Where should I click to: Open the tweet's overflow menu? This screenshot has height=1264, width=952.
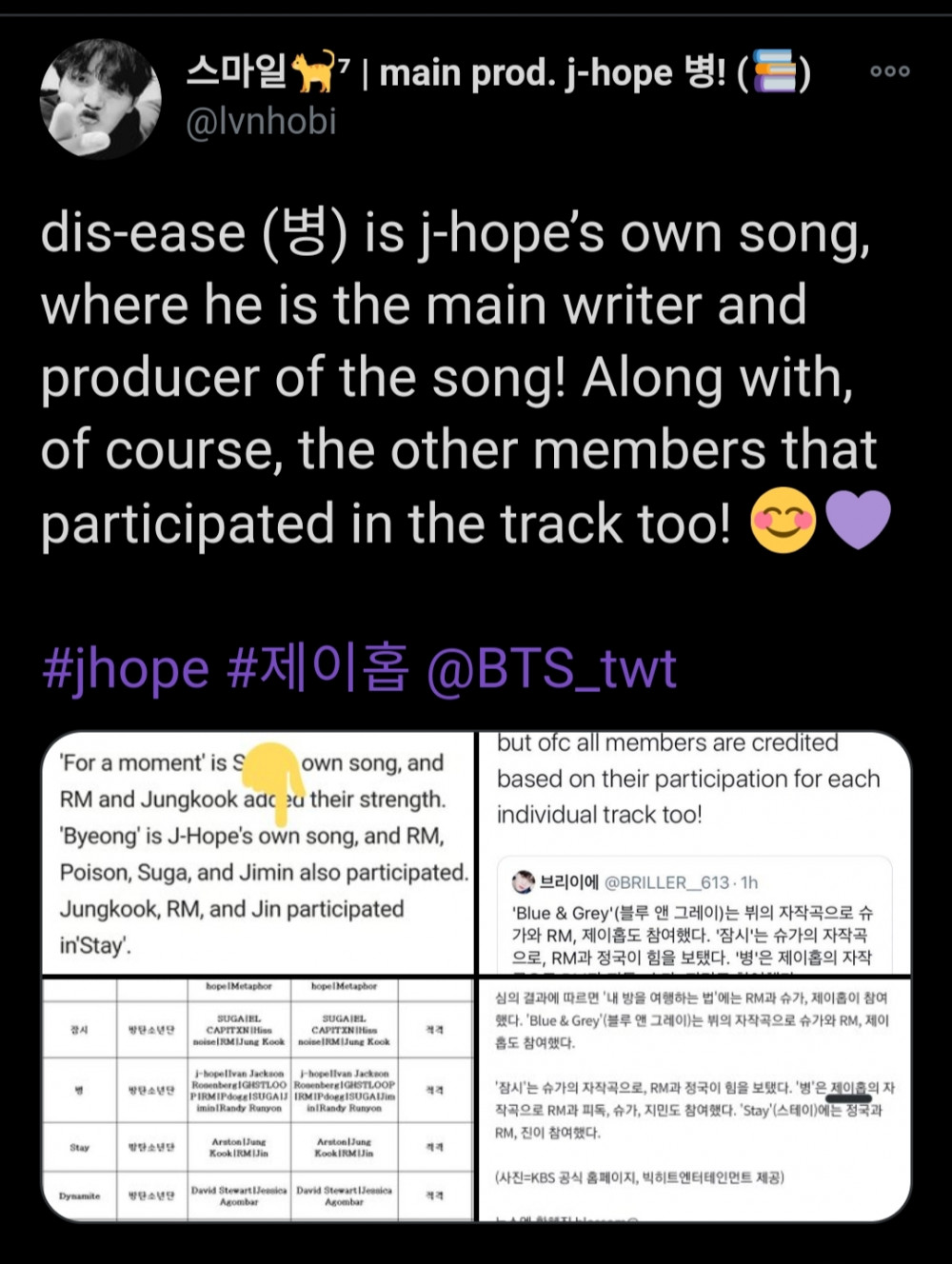pyautogui.click(x=889, y=71)
